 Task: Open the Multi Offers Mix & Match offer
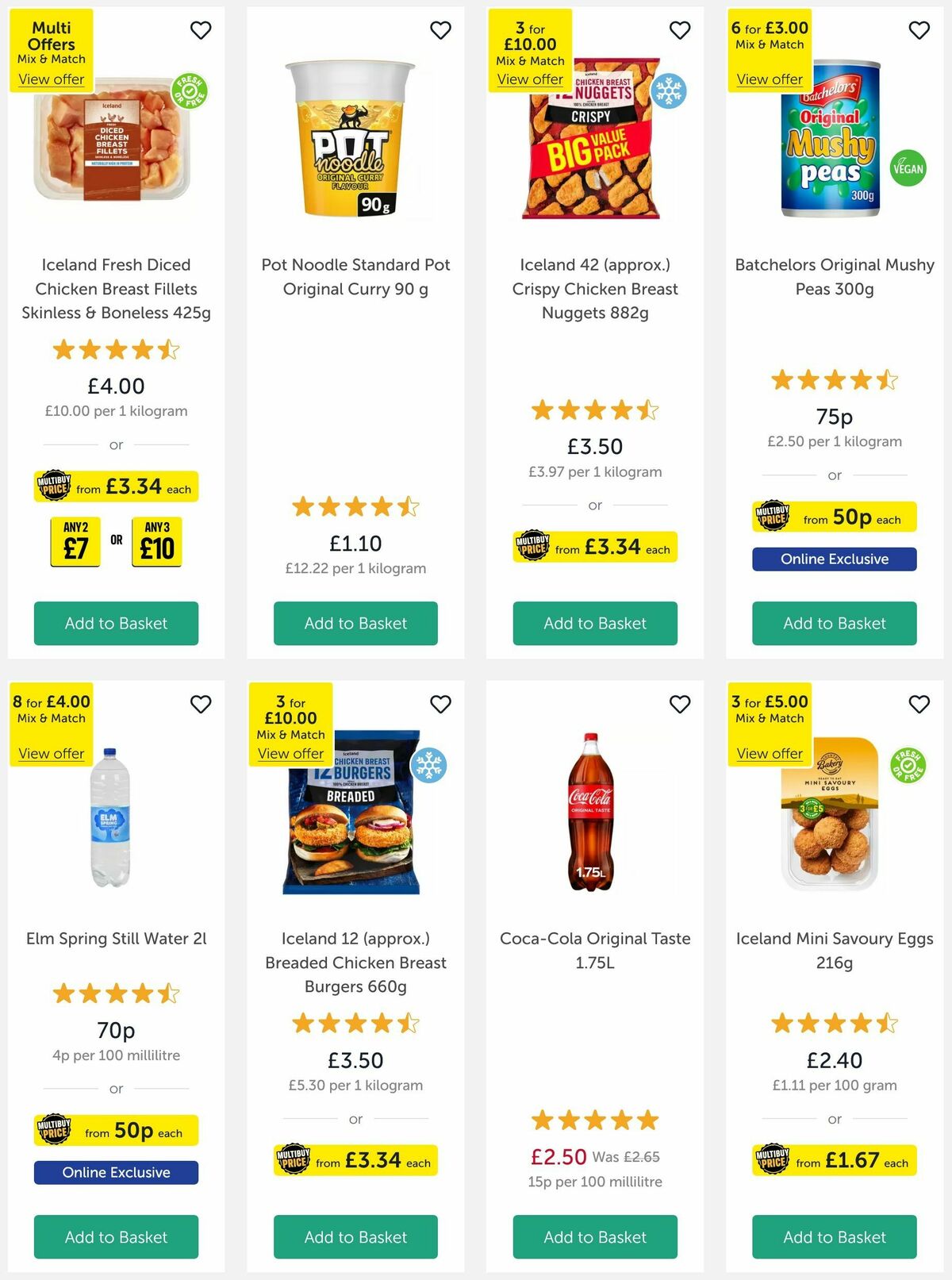51,79
